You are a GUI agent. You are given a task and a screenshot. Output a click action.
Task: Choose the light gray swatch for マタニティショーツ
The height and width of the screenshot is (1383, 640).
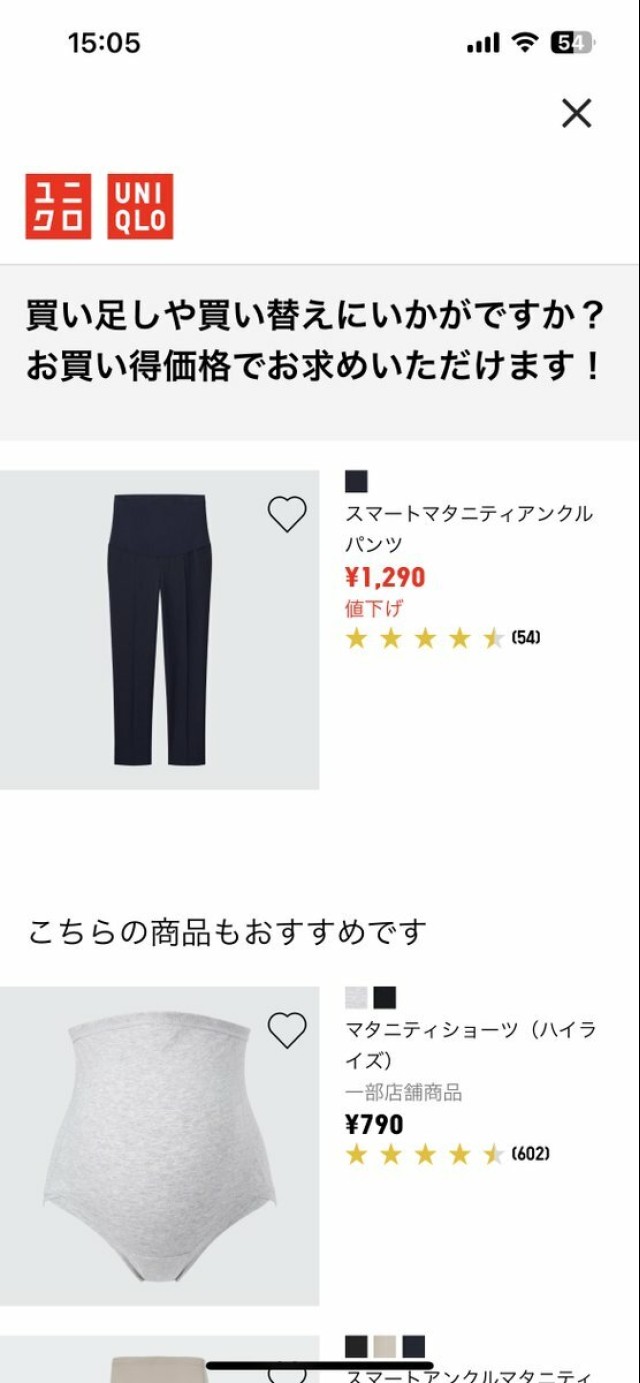357,998
